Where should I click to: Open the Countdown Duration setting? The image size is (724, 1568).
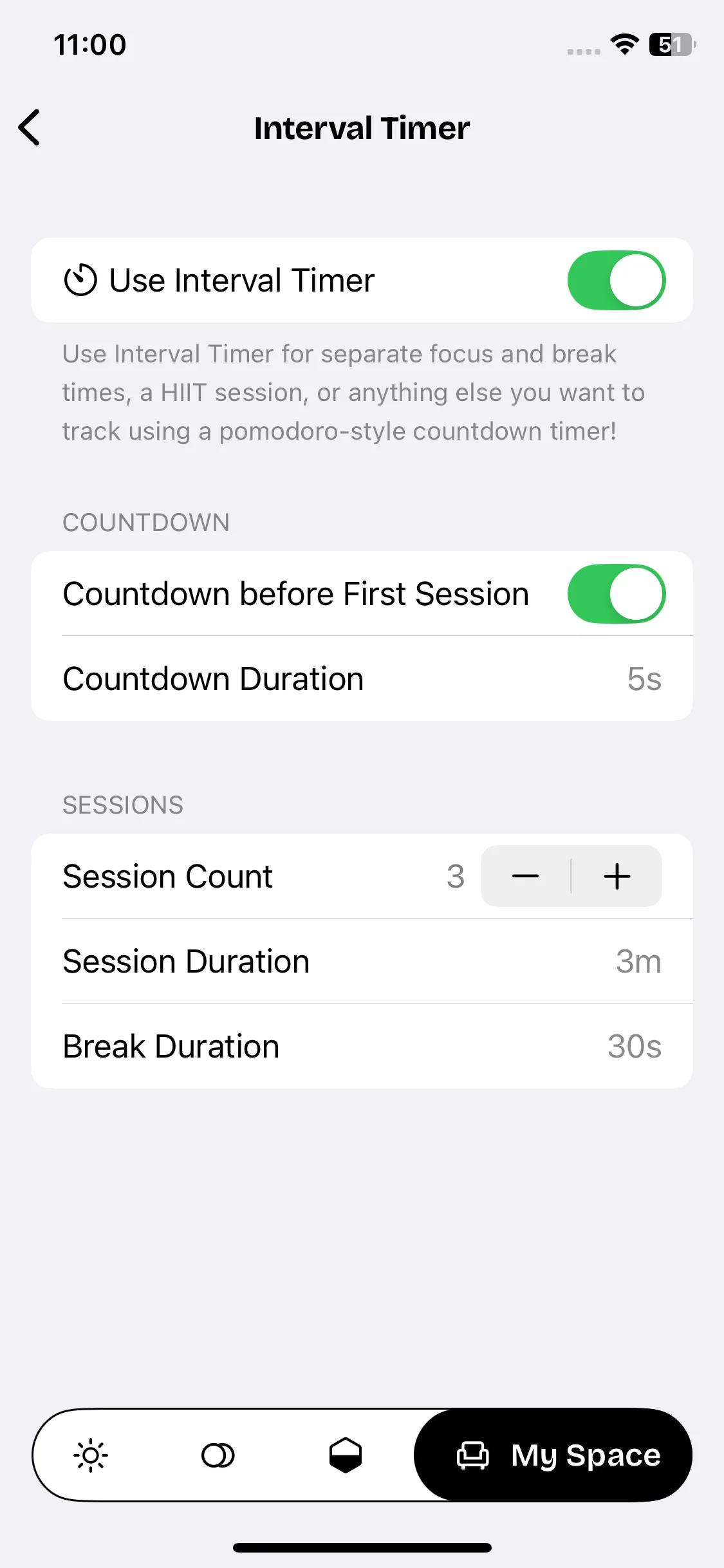point(362,679)
